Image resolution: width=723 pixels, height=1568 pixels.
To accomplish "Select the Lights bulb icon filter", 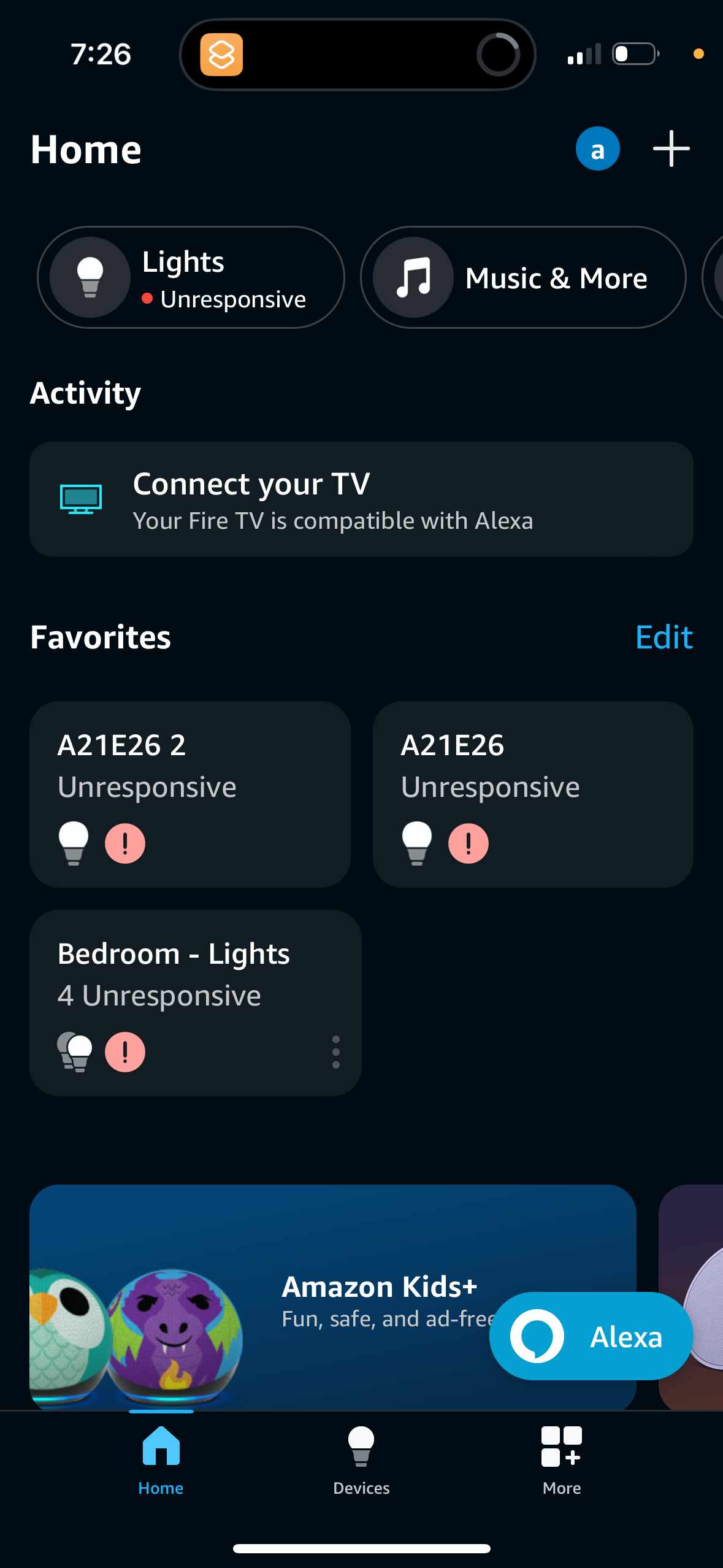I will [90, 277].
